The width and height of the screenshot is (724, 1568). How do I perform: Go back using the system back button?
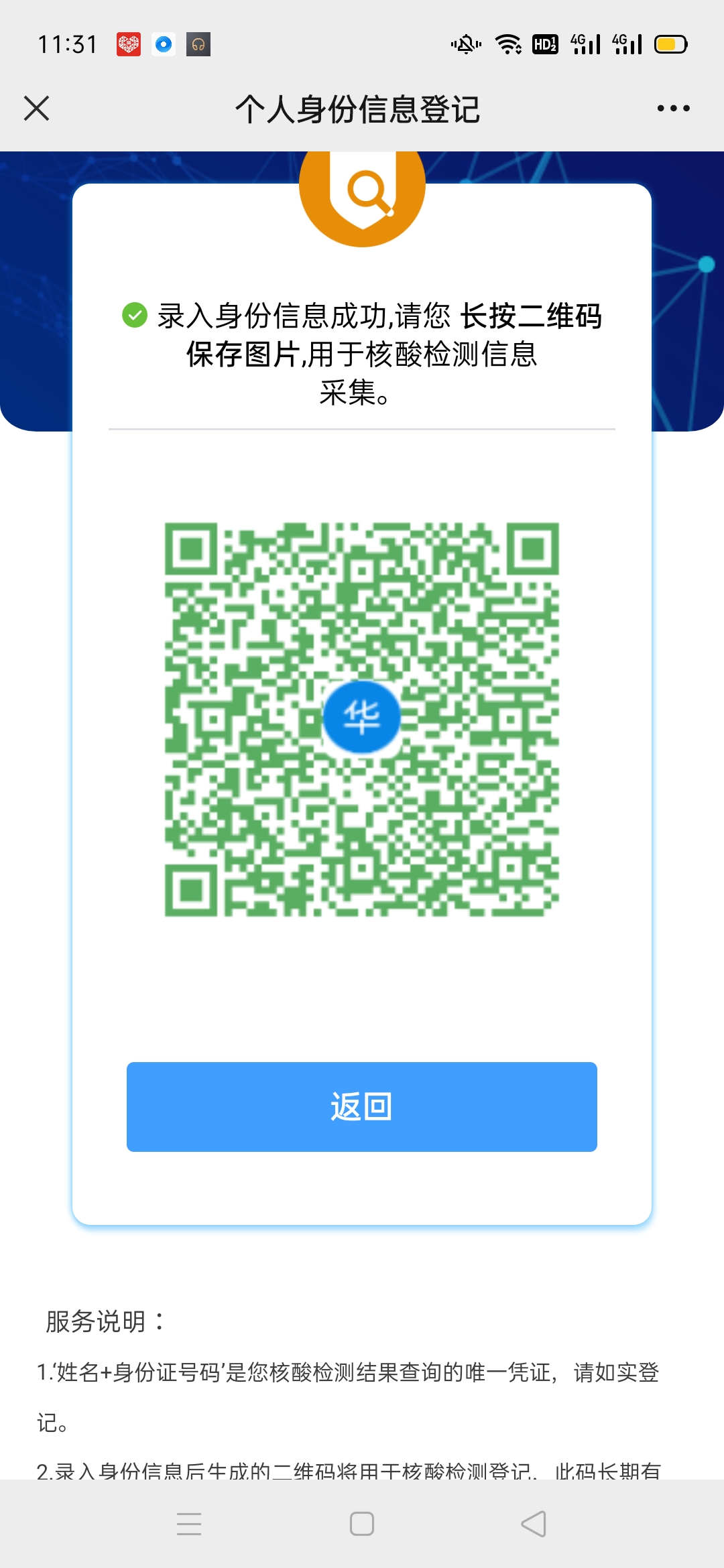coord(534,1524)
